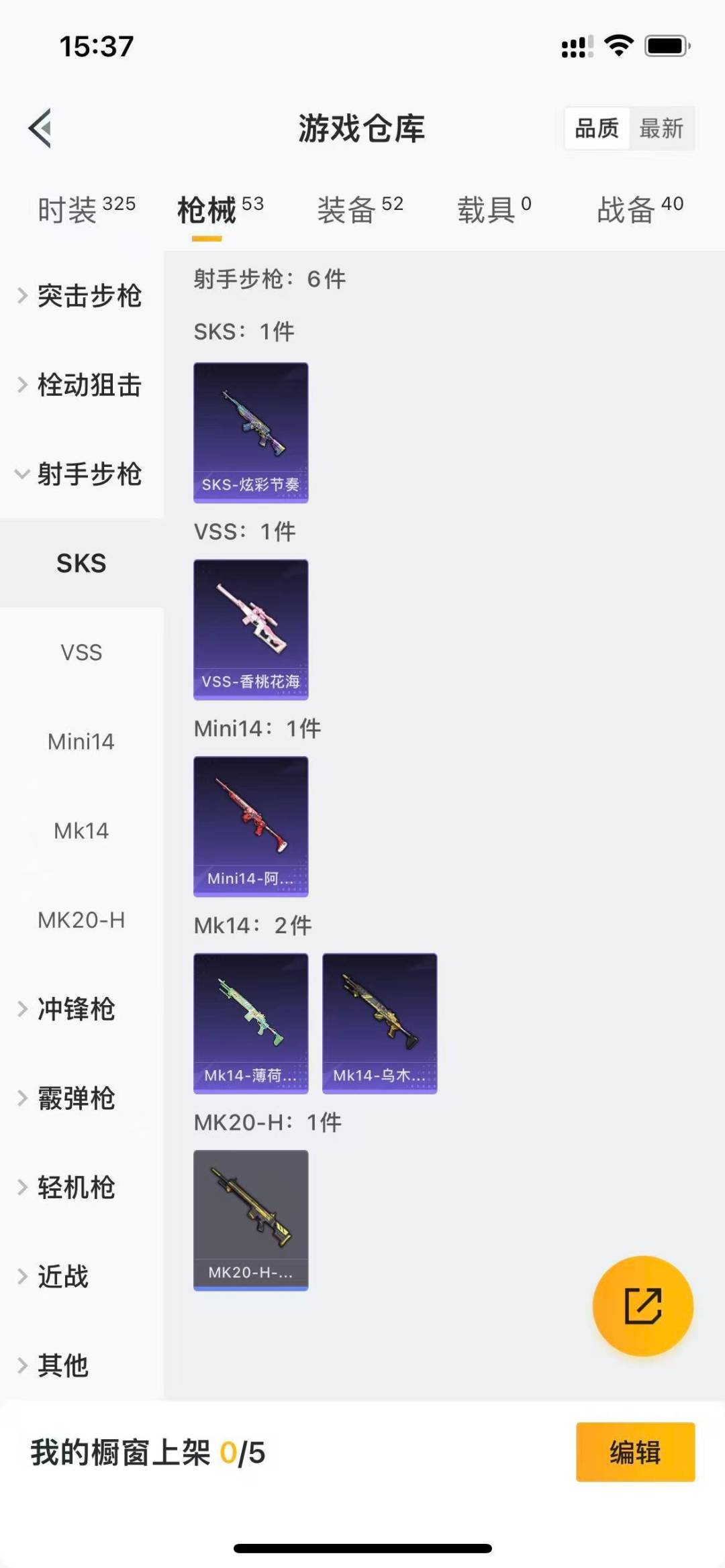Viewport: 725px width, 1568px height.
Task: Open the SKS-炫彩节奏 skin
Action: (251, 433)
